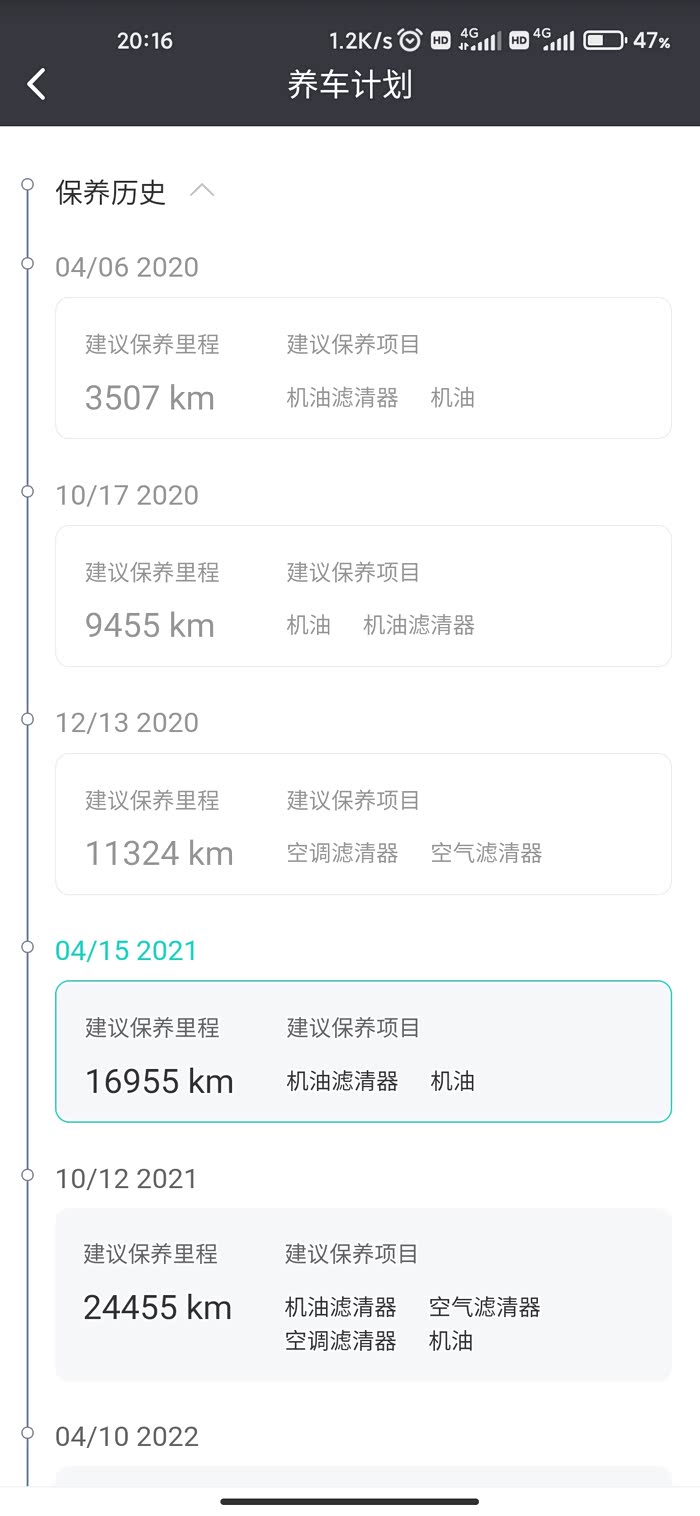Tap the highlighted 16955 km card
The image size is (700, 1516).
click(x=363, y=1052)
